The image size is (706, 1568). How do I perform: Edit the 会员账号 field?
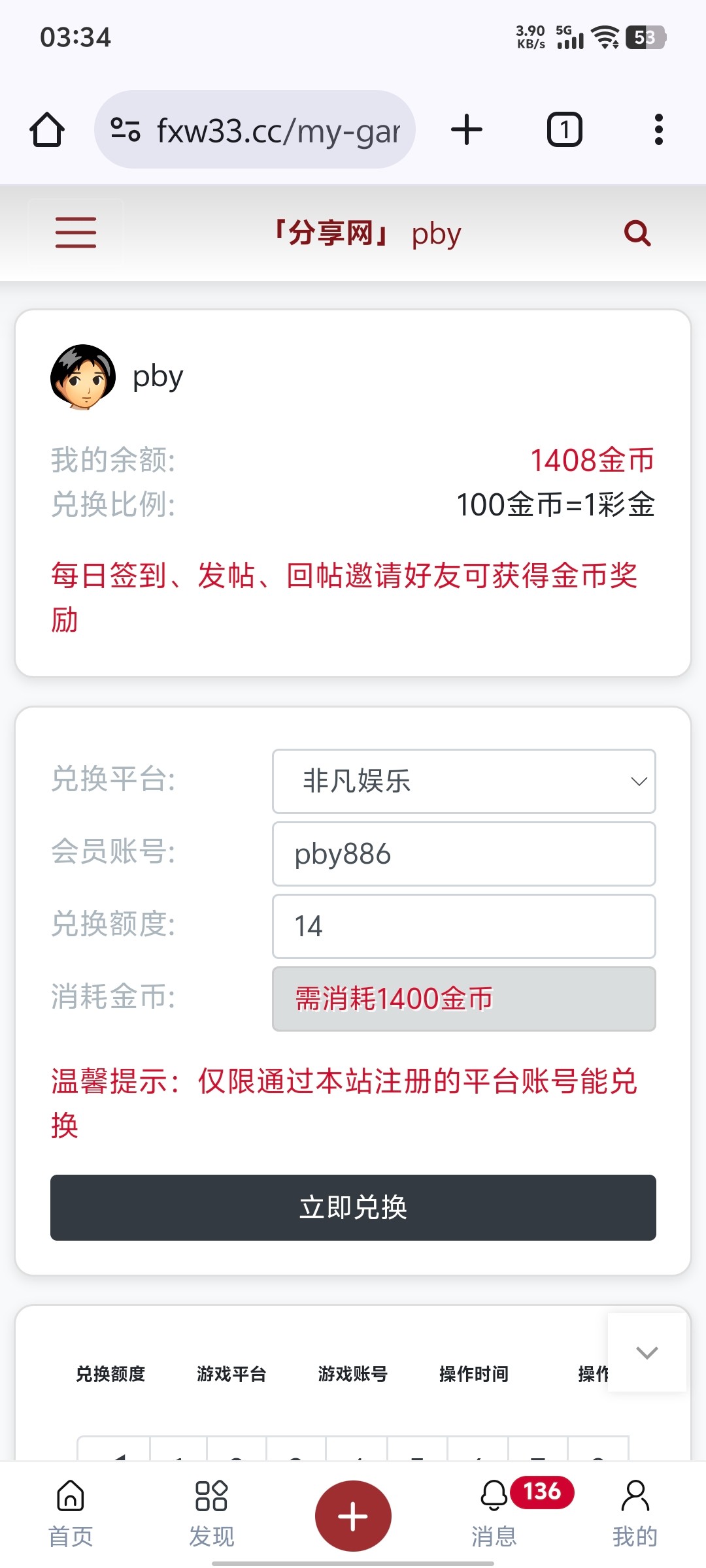463,854
